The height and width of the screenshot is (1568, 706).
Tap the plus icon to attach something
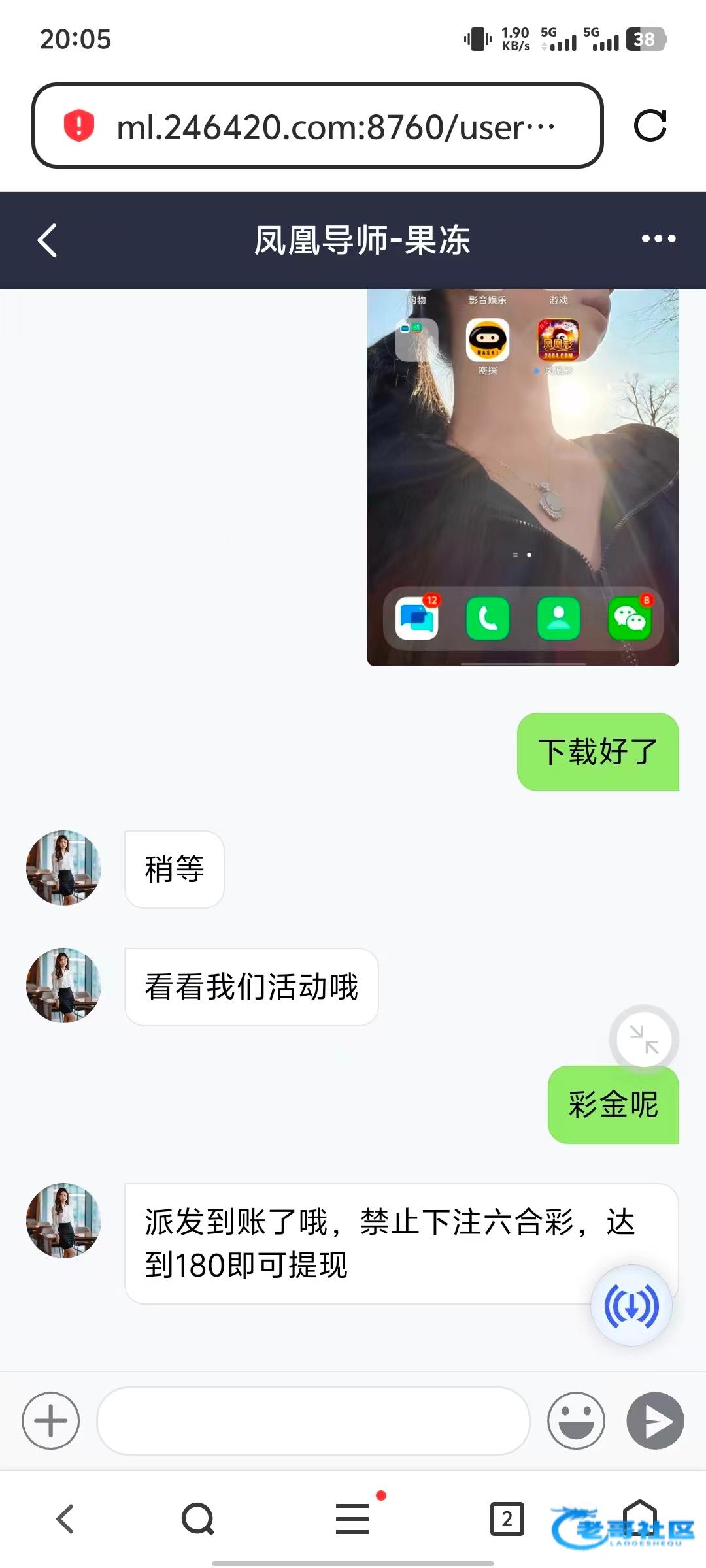coord(51,1420)
